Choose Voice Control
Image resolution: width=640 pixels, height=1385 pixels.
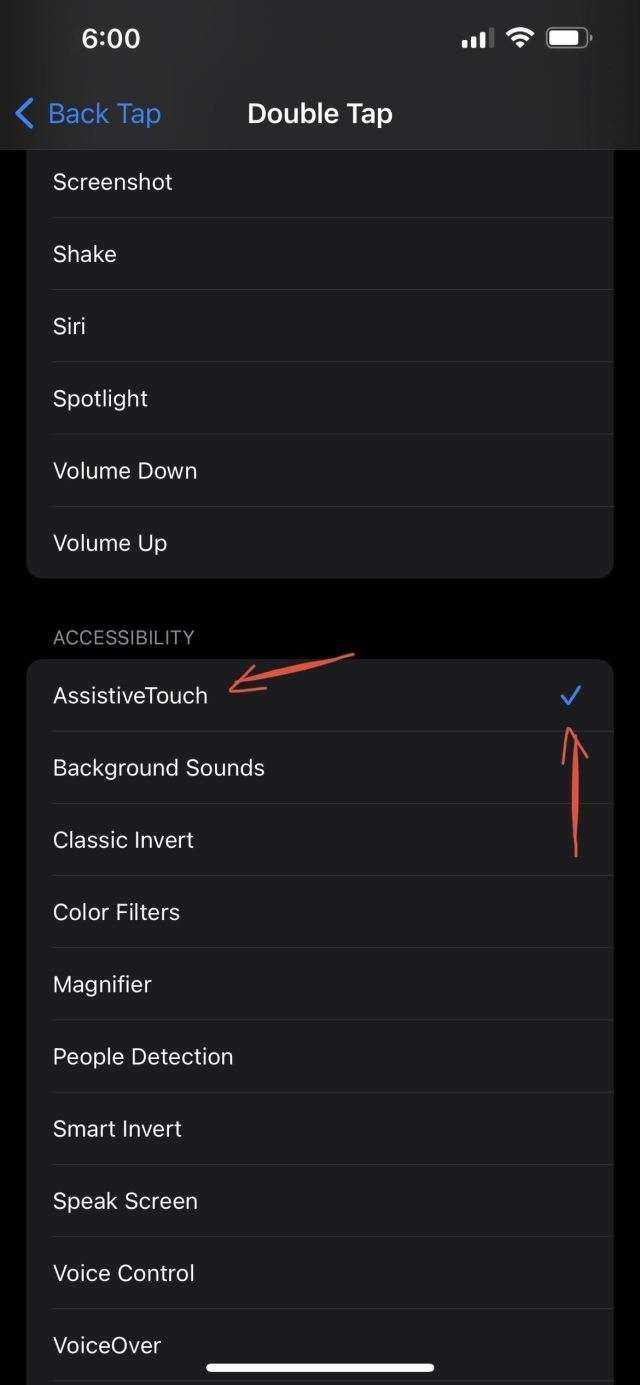pyautogui.click(x=319, y=1272)
